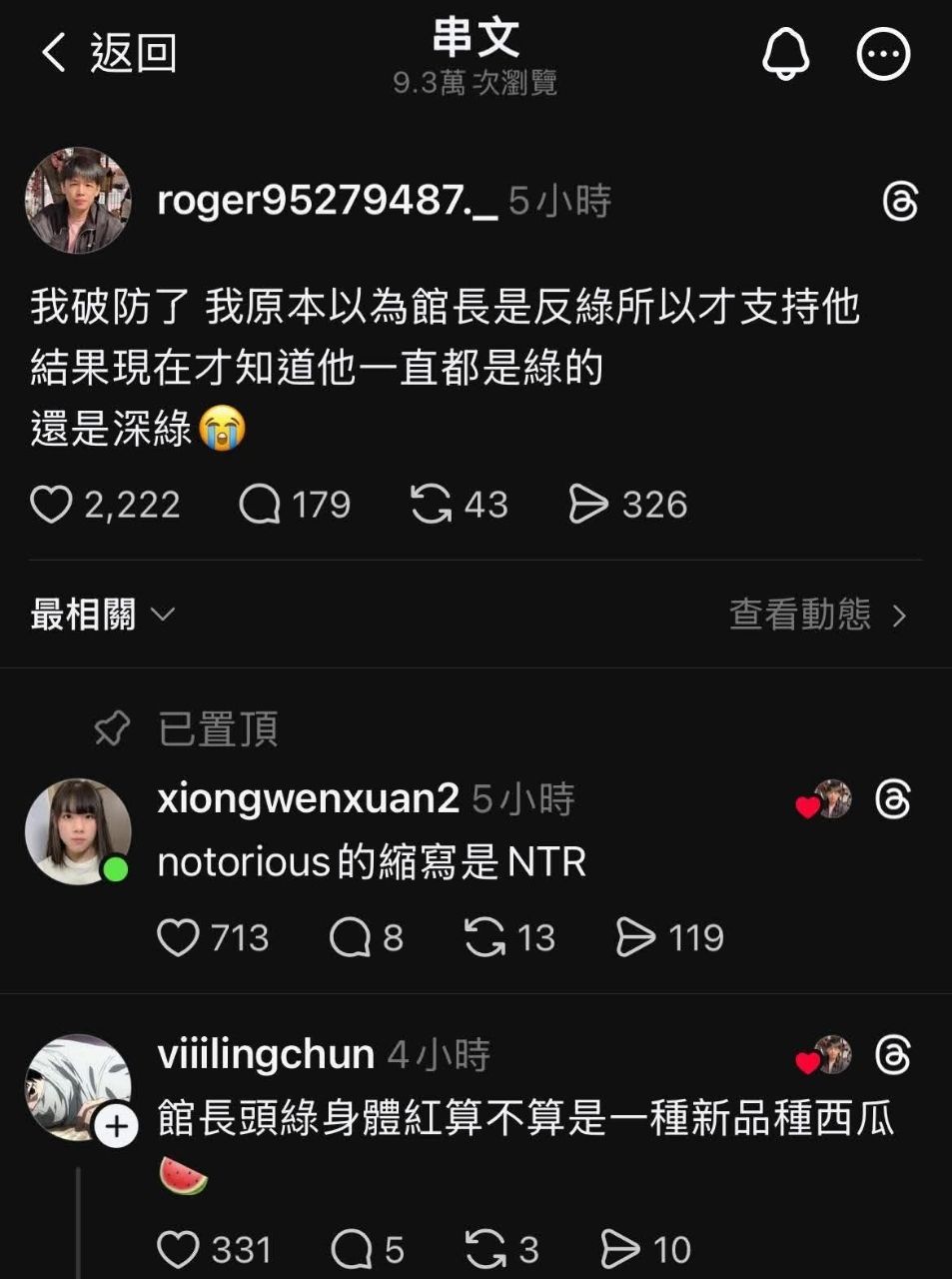Viewport: 952px width, 1279px height.
Task: Repost xiongwenxuan2's reply
Action: [485, 937]
